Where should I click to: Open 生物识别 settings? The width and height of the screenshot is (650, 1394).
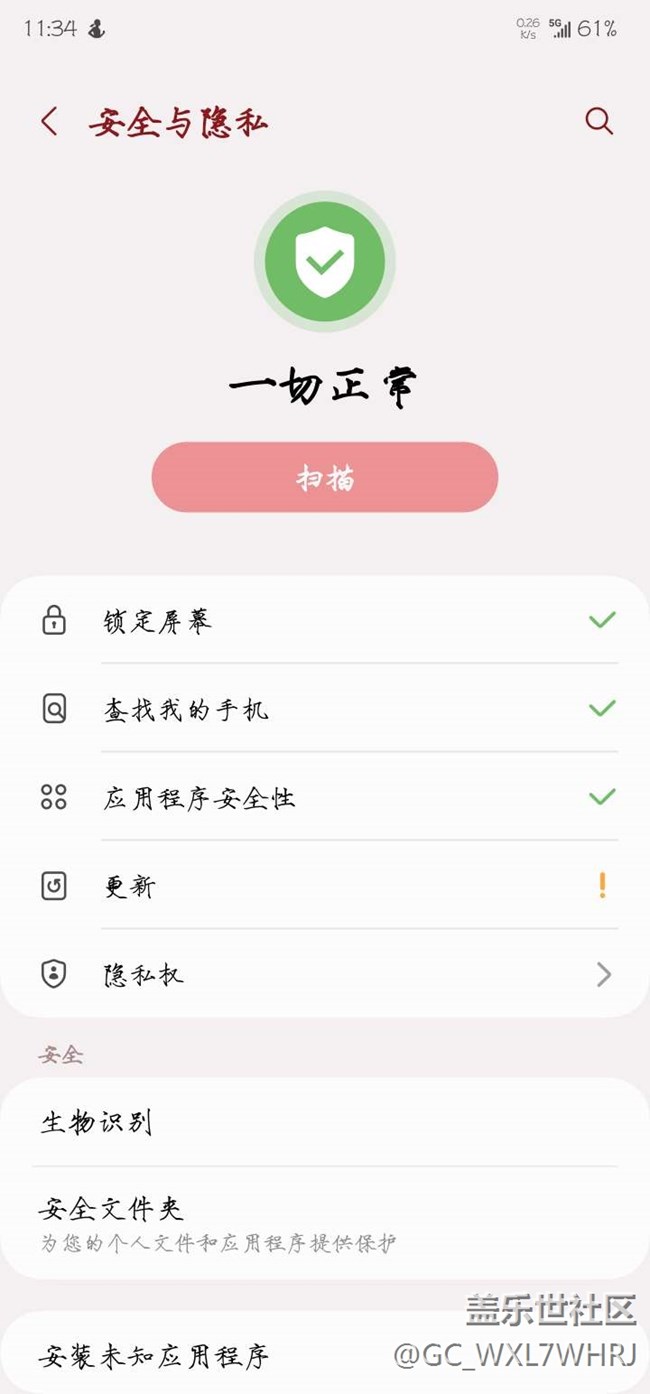tap(325, 1122)
